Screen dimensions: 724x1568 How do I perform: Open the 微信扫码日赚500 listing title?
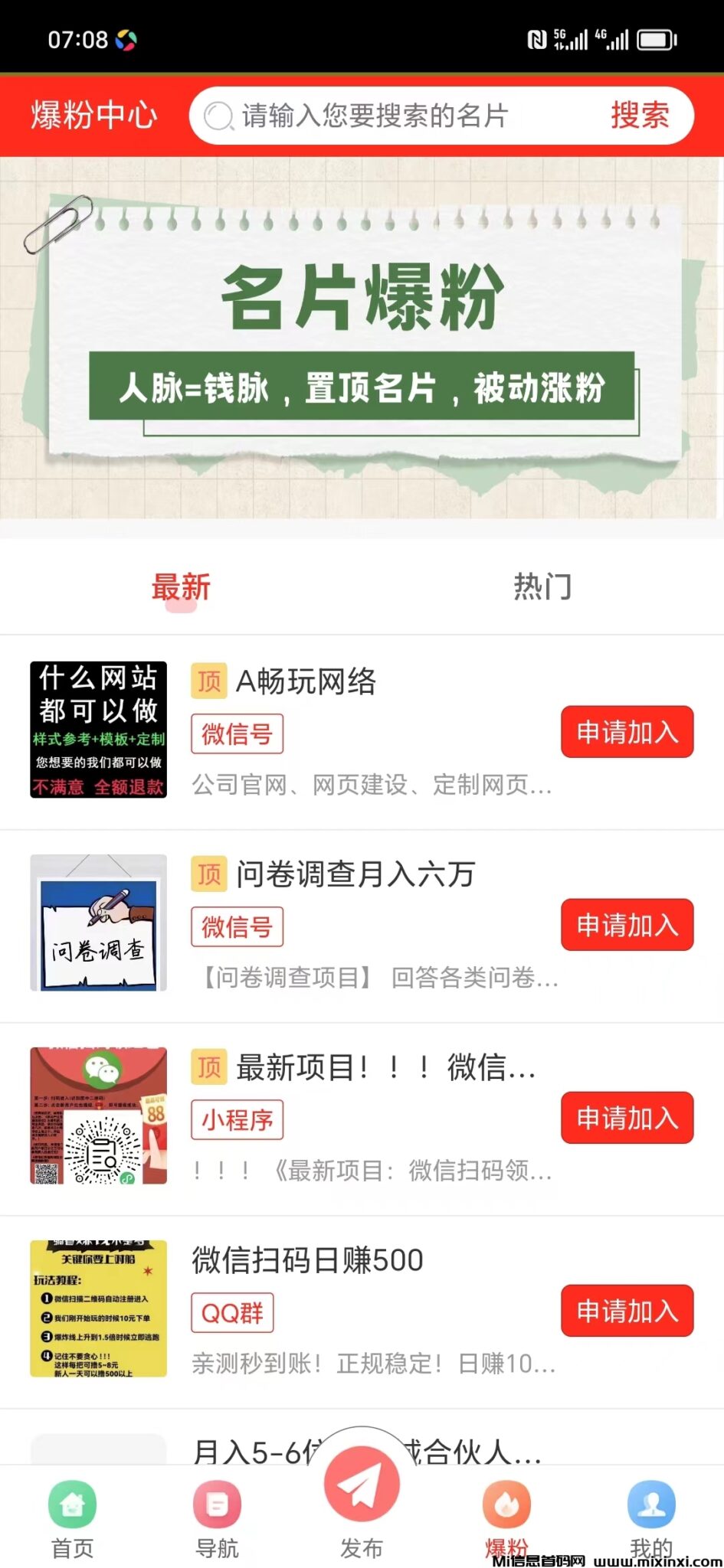pos(306,1259)
